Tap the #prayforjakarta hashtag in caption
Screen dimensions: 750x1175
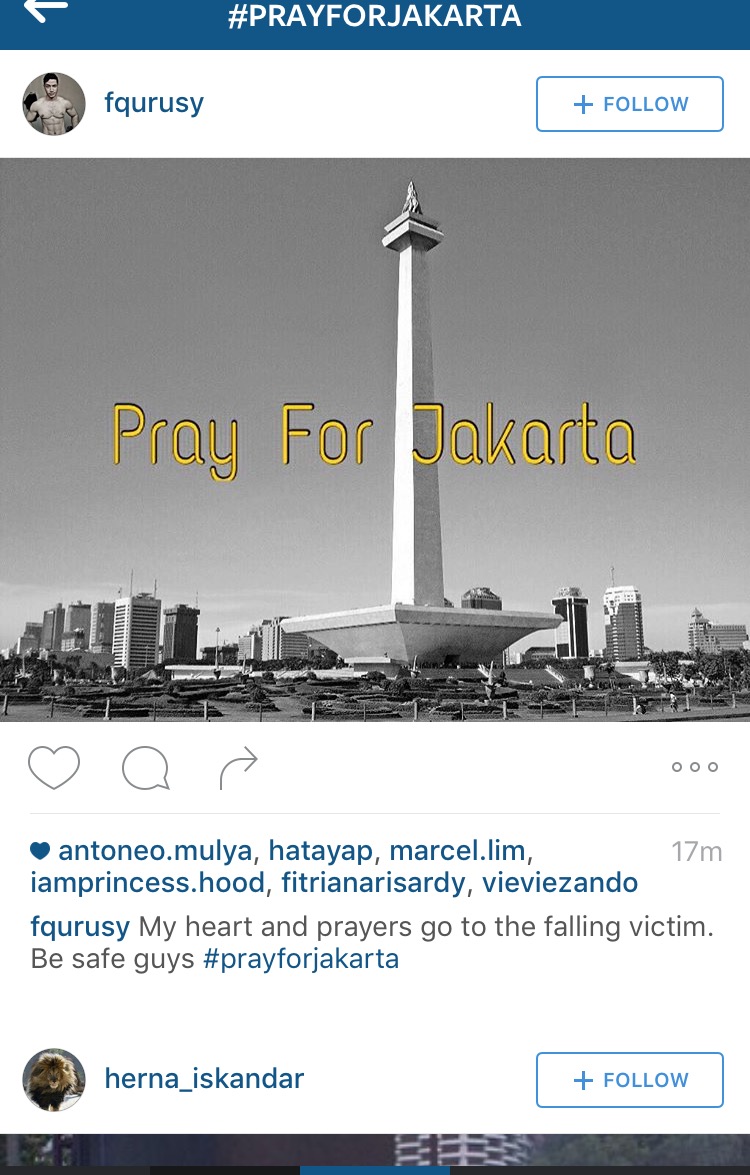(x=300, y=959)
